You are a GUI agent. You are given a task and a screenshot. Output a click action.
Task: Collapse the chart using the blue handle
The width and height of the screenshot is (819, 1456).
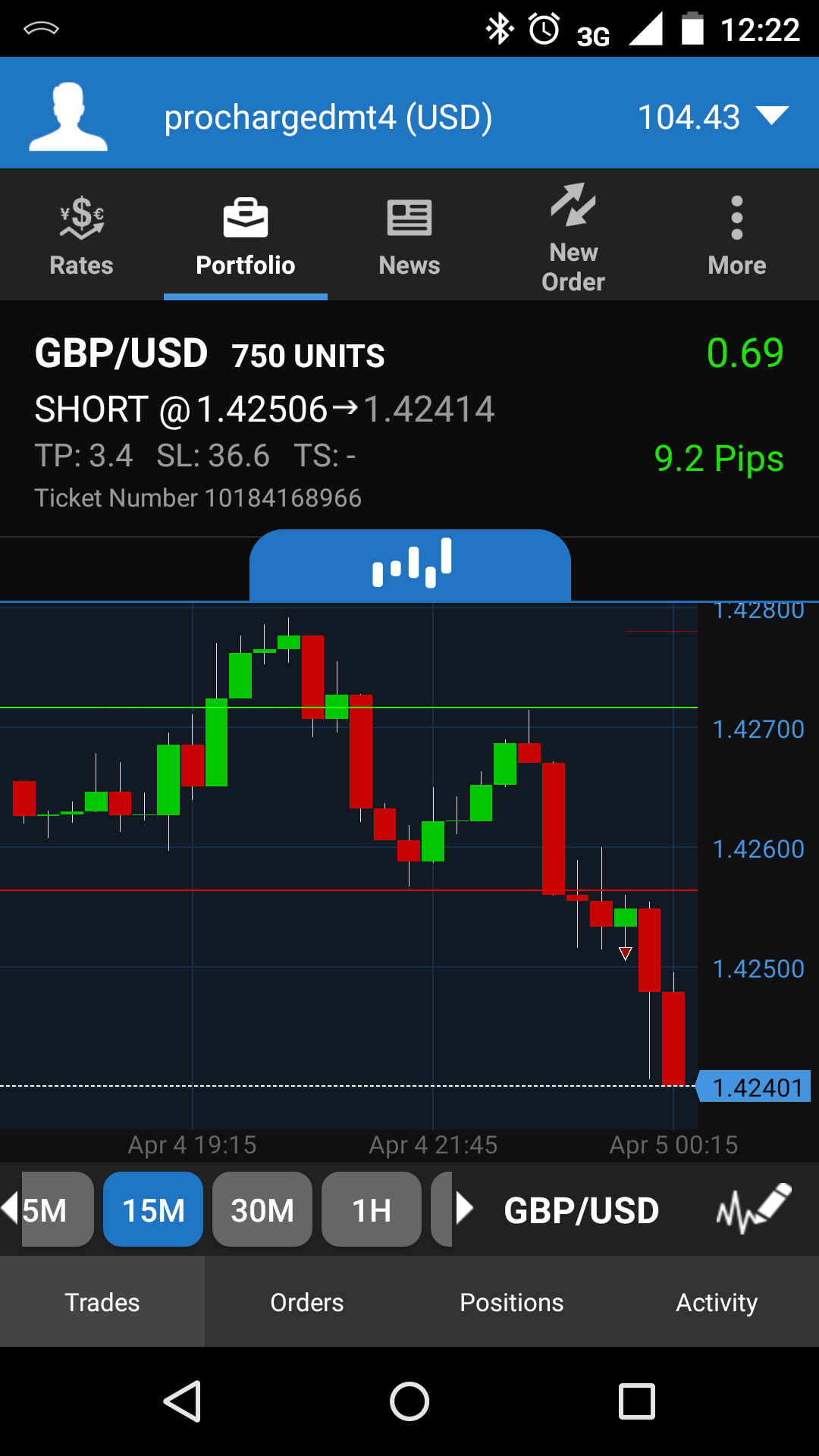click(409, 564)
